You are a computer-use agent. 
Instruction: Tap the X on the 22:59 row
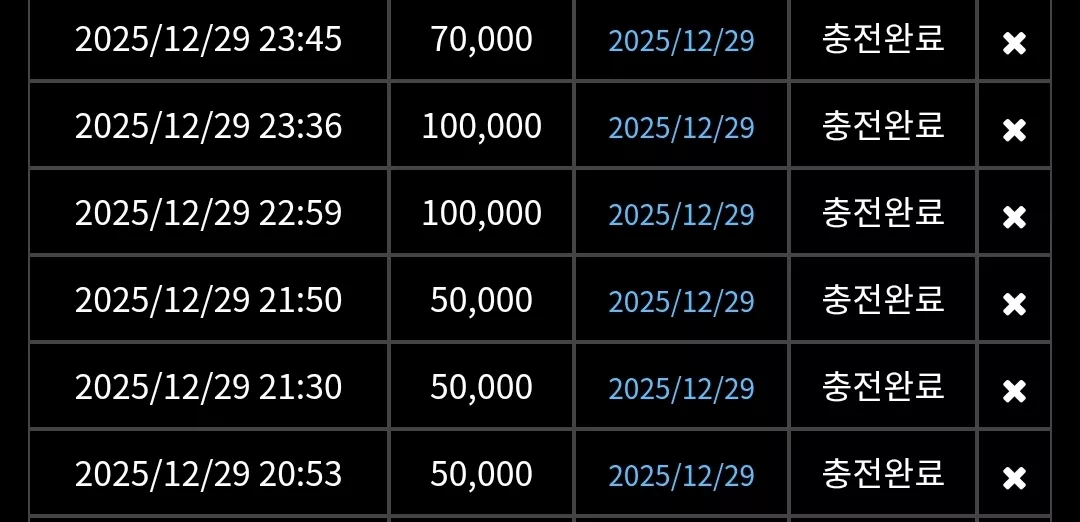pos(1014,217)
